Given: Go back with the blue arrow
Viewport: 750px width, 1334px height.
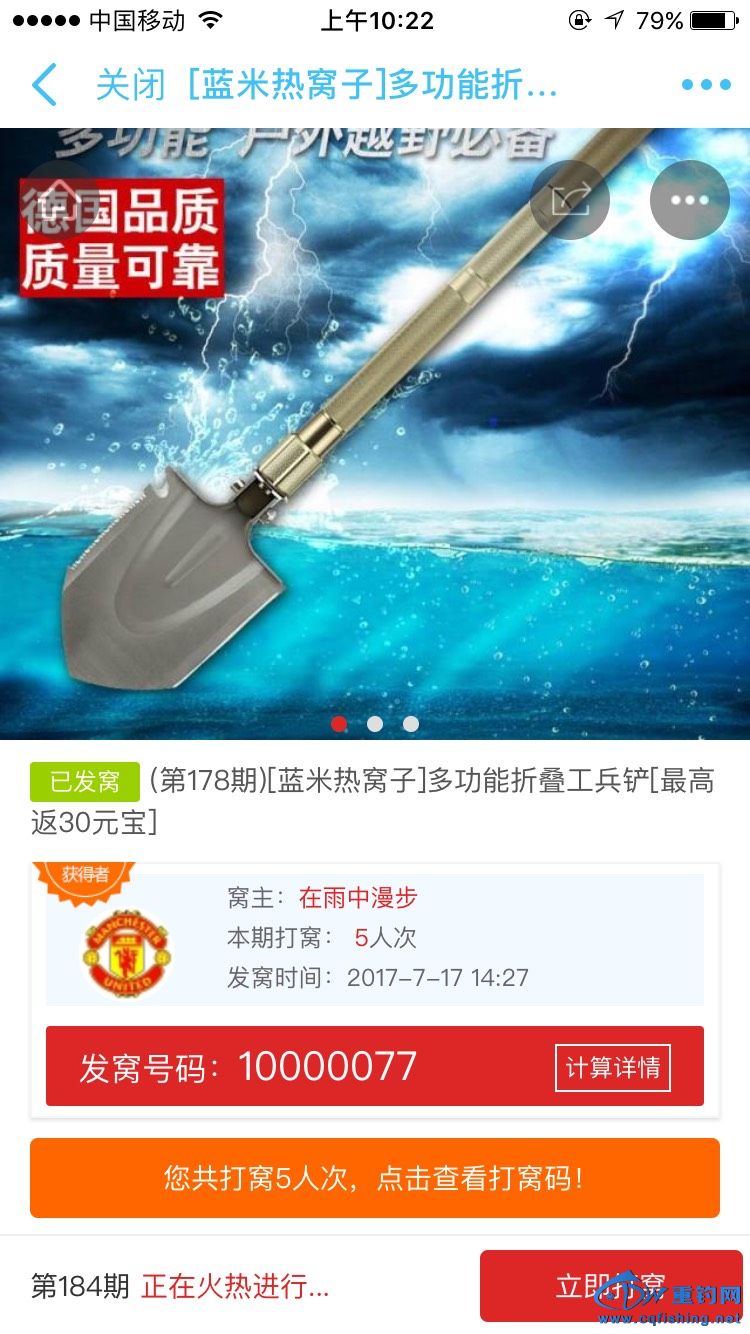Looking at the screenshot, I should point(44,85).
